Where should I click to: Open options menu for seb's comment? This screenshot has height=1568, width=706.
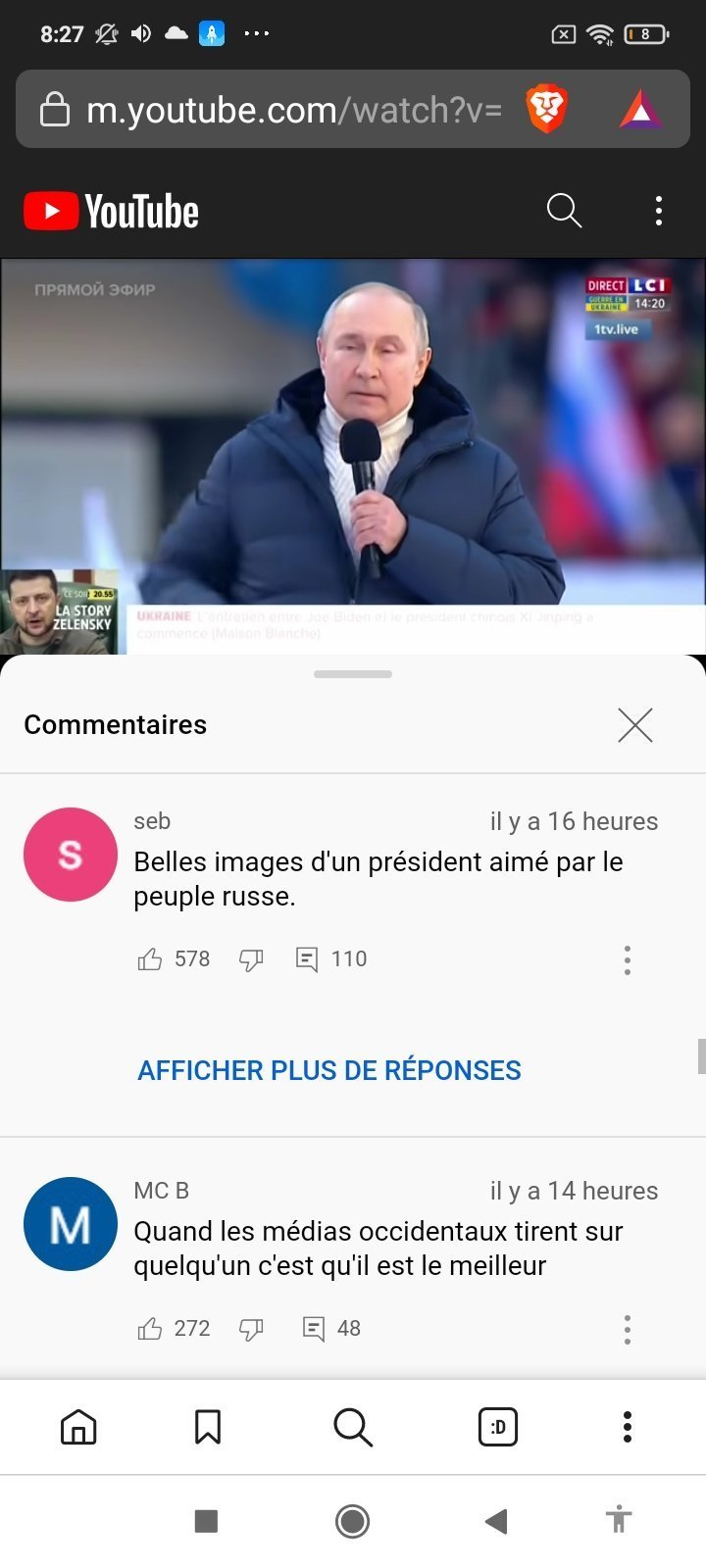click(x=628, y=959)
